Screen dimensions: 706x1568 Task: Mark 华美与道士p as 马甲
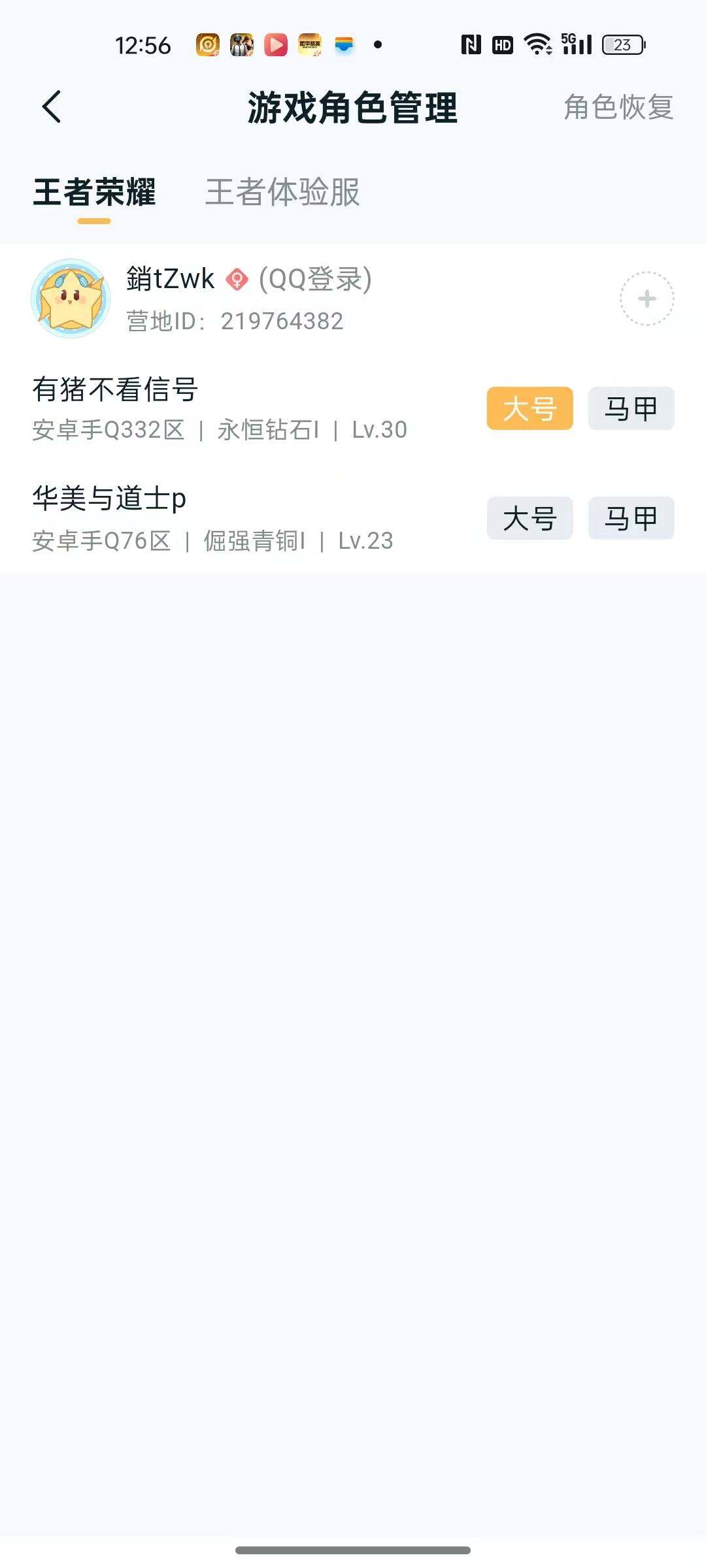pos(631,518)
